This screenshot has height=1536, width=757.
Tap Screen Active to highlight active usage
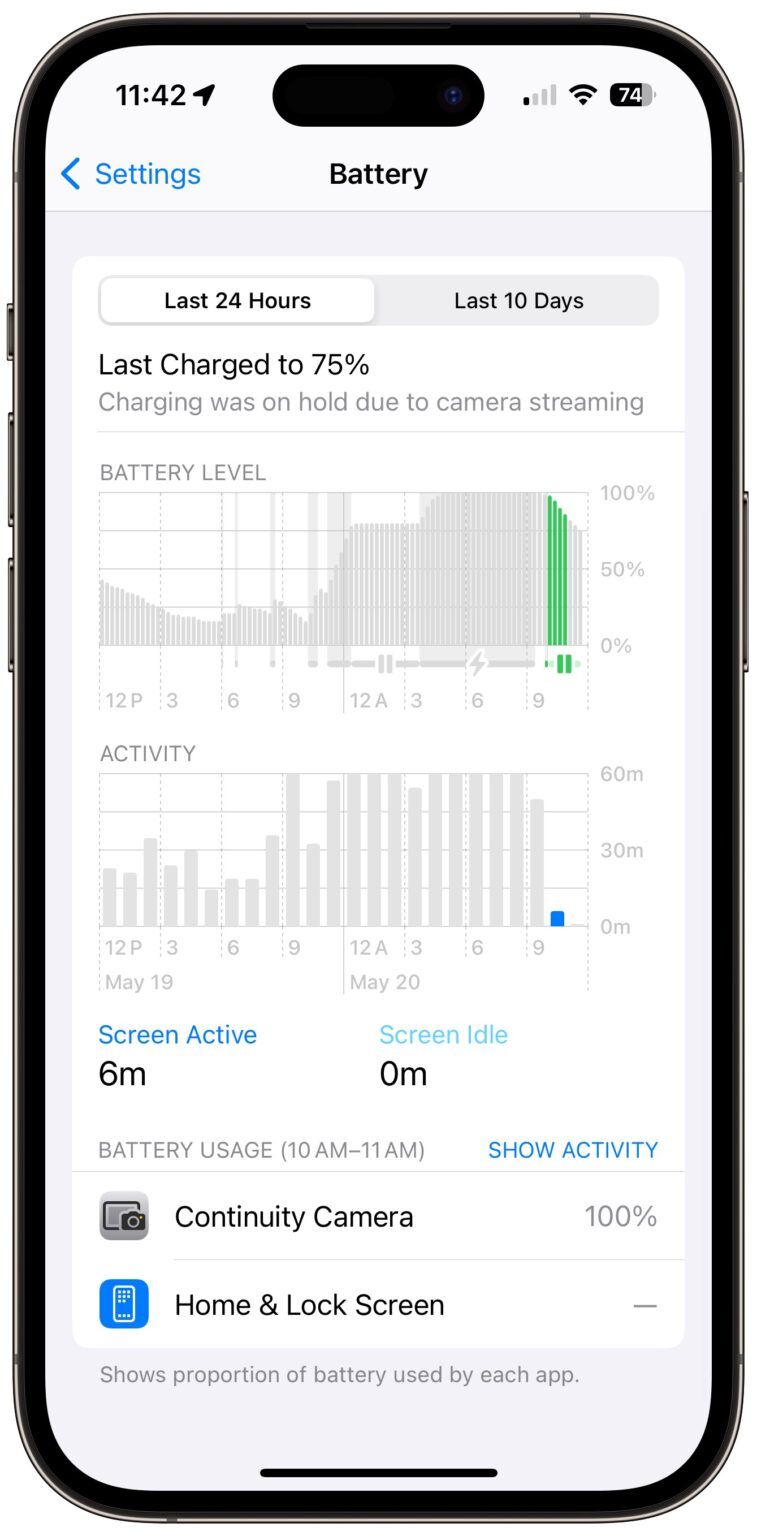point(177,1034)
